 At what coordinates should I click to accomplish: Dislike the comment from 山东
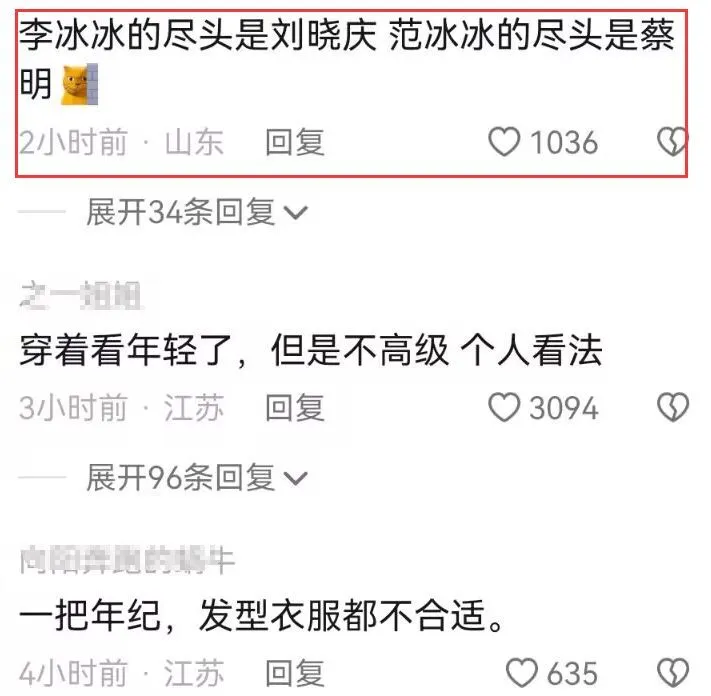[x=673, y=142]
